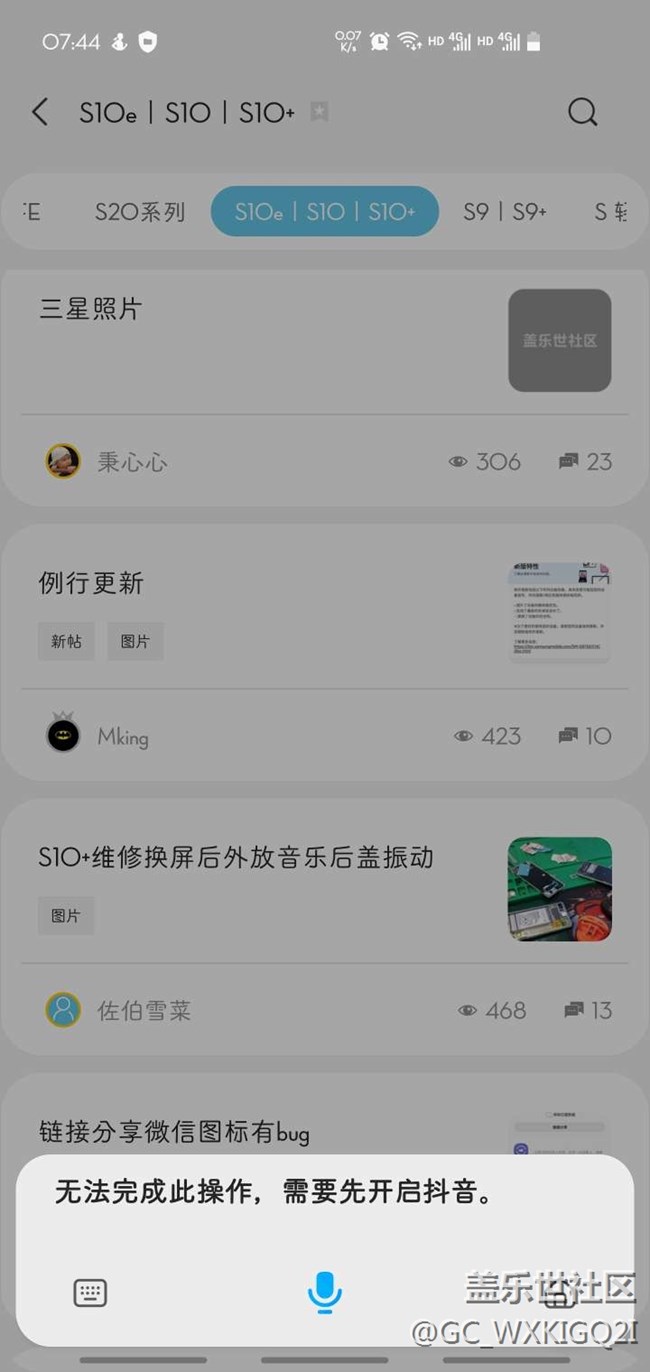
Task: View 秉心心's profile avatar
Action: tap(63, 461)
